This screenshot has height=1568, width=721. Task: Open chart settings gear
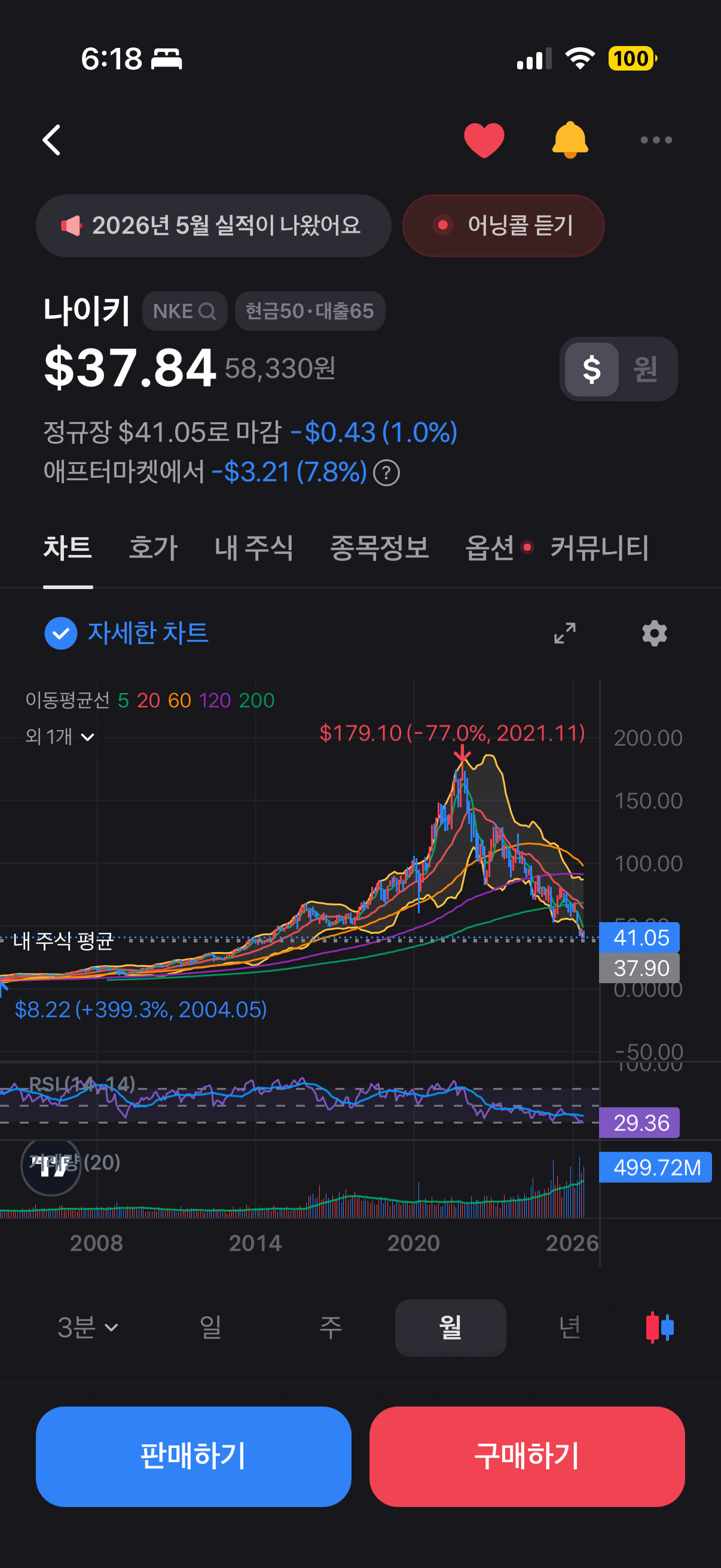(x=655, y=634)
